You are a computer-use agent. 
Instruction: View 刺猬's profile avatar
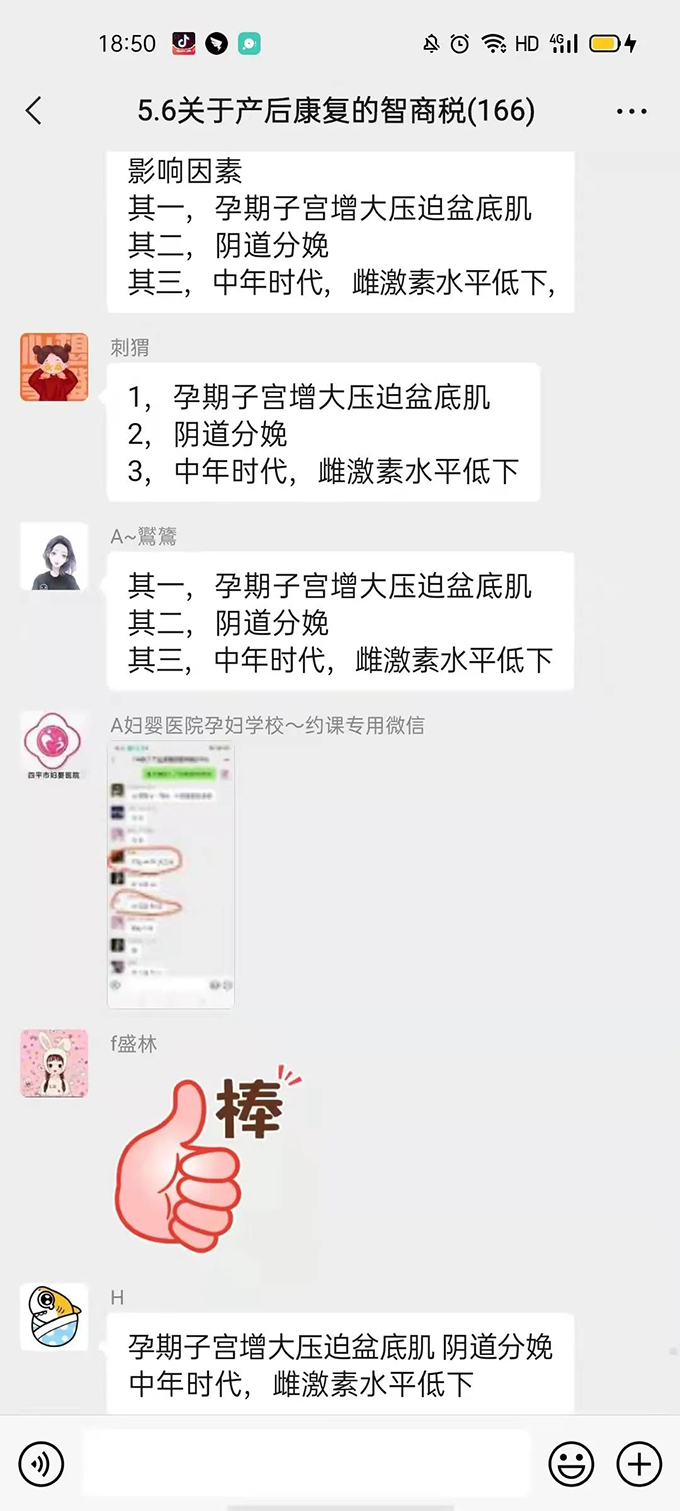tap(54, 367)
